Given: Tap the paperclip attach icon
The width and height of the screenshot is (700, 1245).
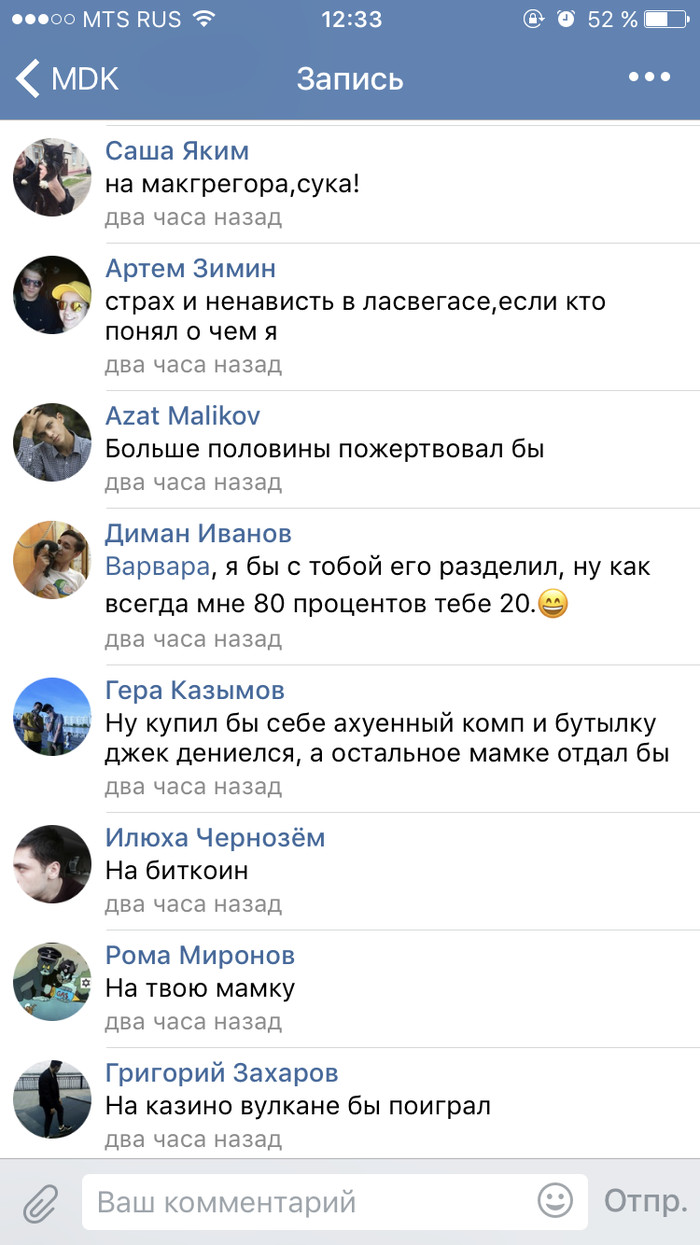Looking at the screenshot, I should coord(40,1201).
